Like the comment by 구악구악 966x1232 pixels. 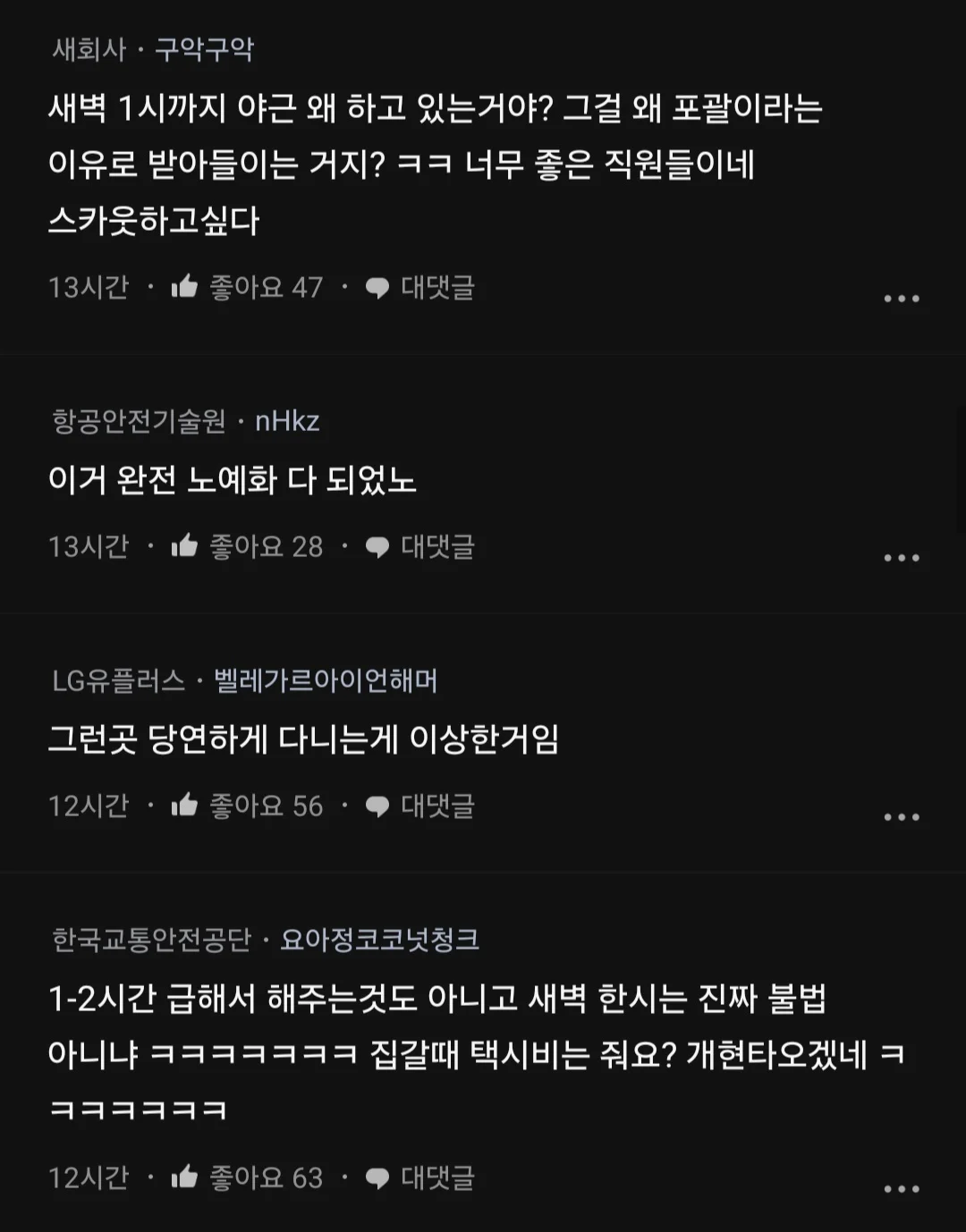point(185,287)
